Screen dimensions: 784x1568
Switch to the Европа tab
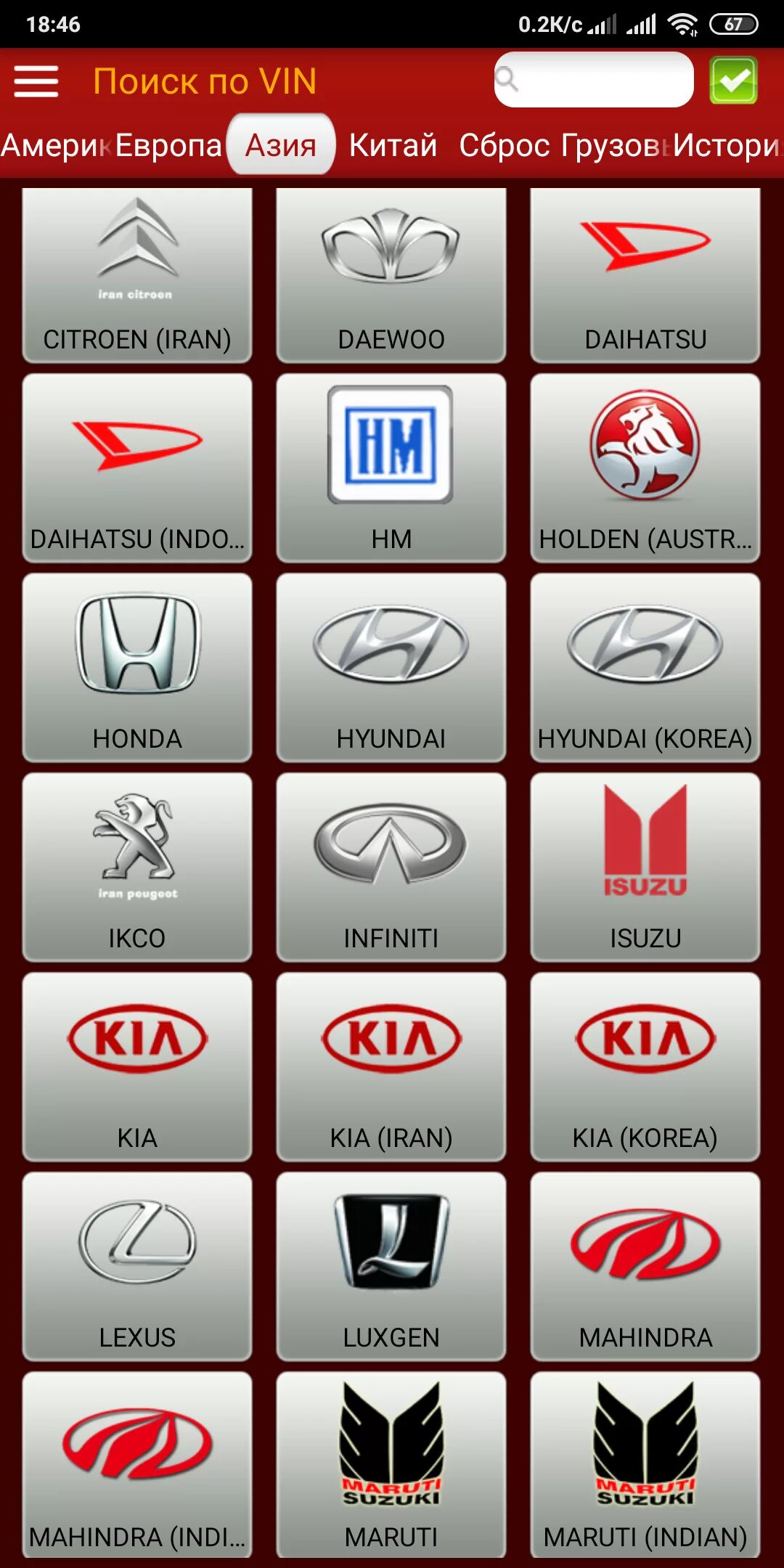click(168, 146)
